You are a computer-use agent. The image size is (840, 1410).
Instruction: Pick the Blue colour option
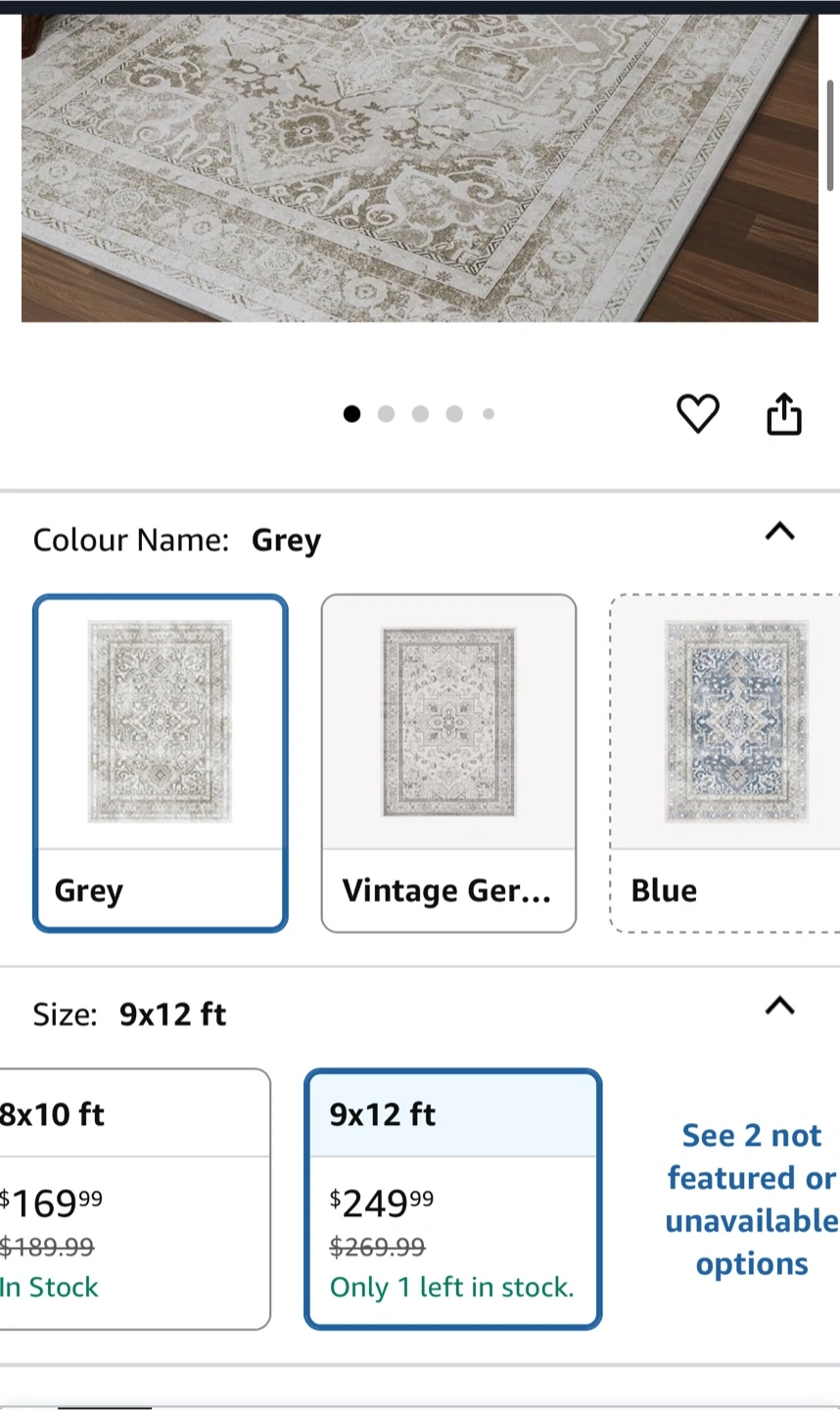[724, 763]
